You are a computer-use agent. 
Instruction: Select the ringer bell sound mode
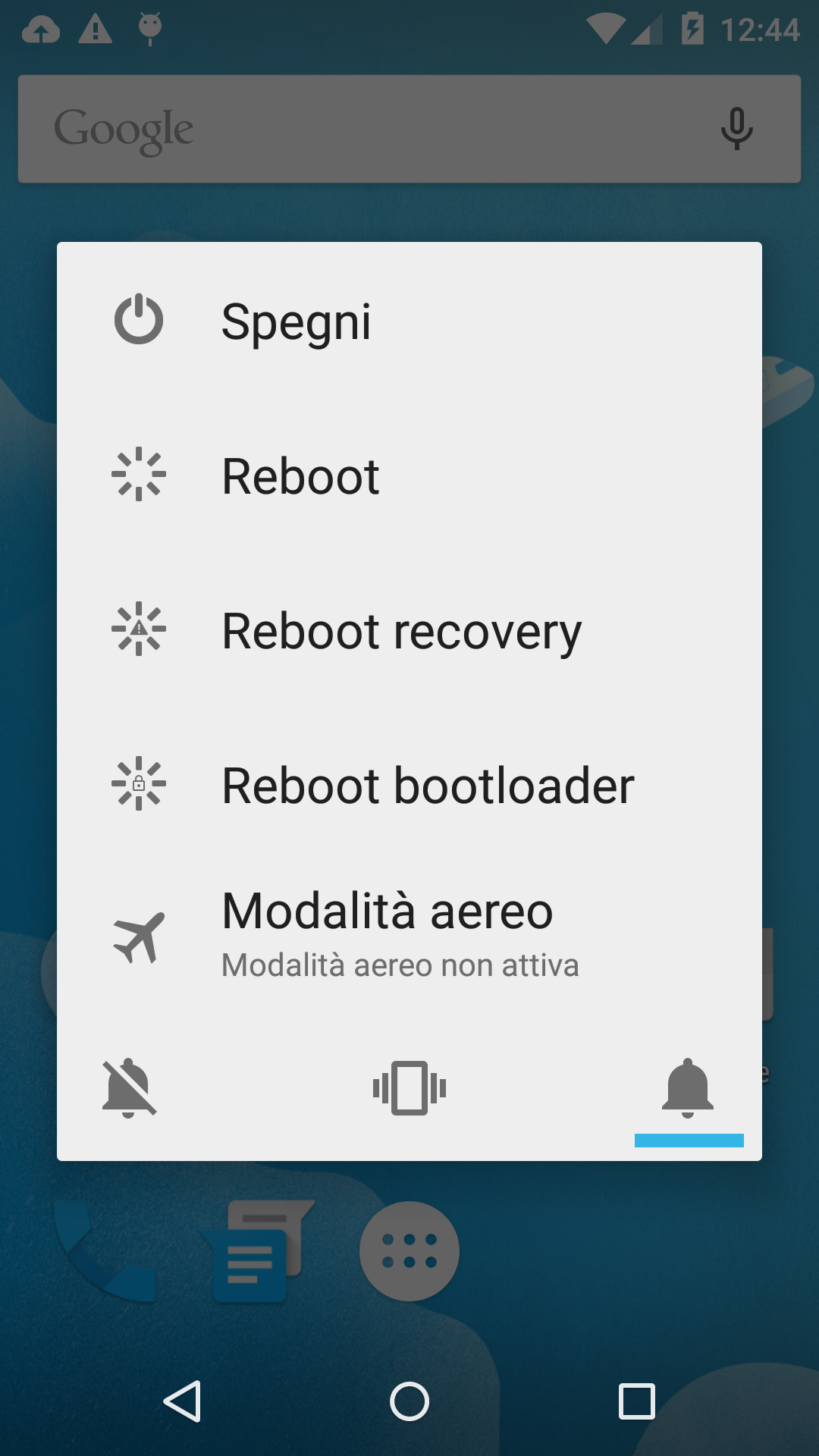click(688, 1088)
